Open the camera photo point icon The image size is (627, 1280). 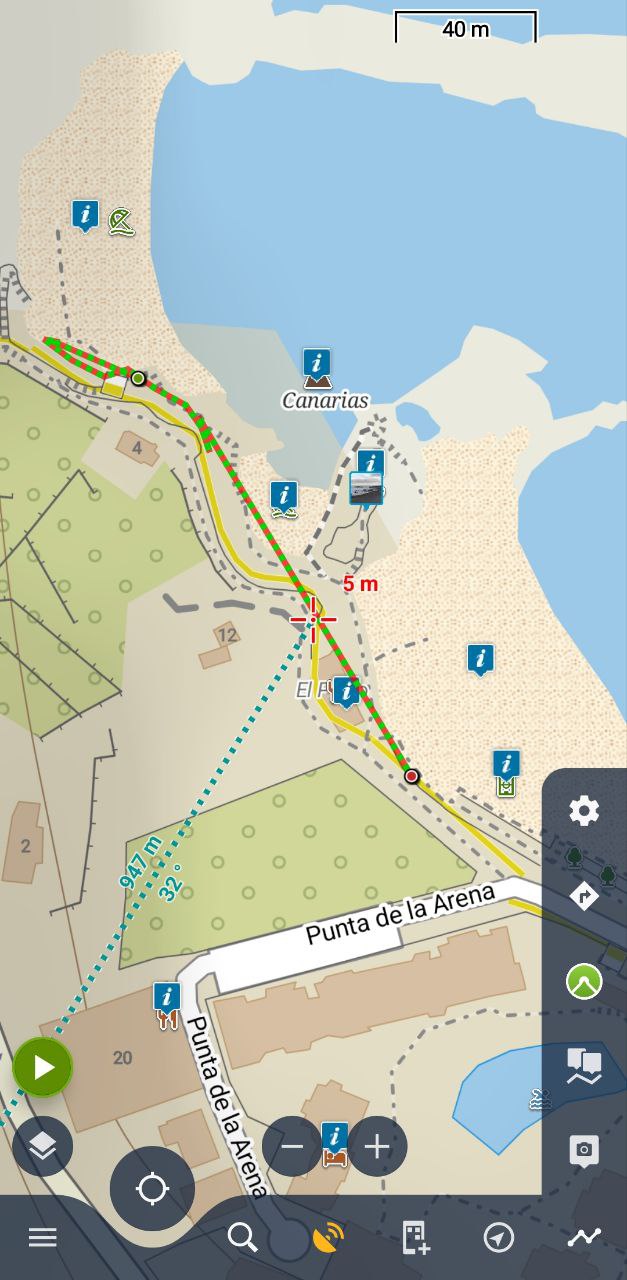[584, 1151]
